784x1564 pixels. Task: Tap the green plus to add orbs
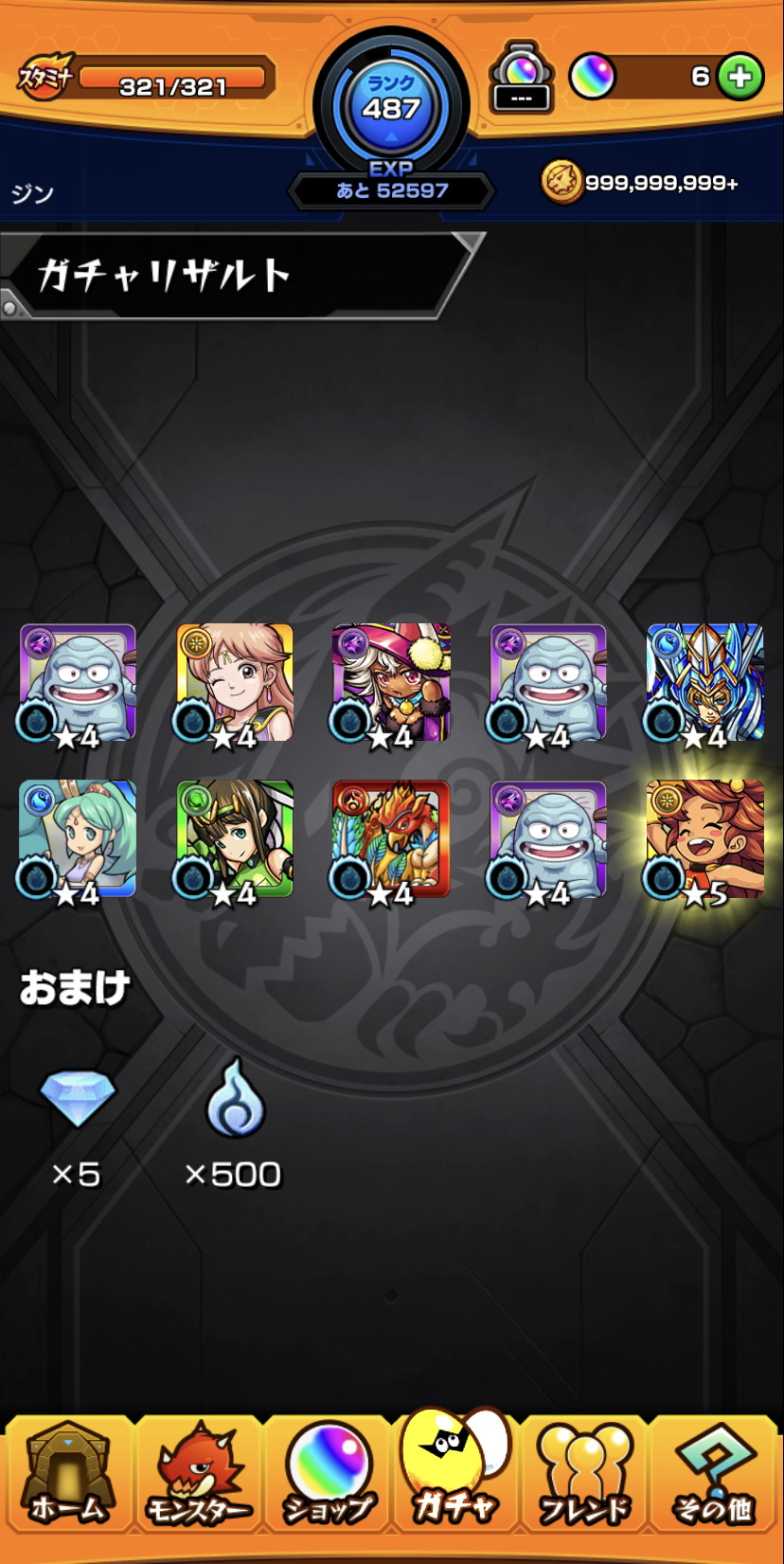pyautogui.click(x=740, y=77)
